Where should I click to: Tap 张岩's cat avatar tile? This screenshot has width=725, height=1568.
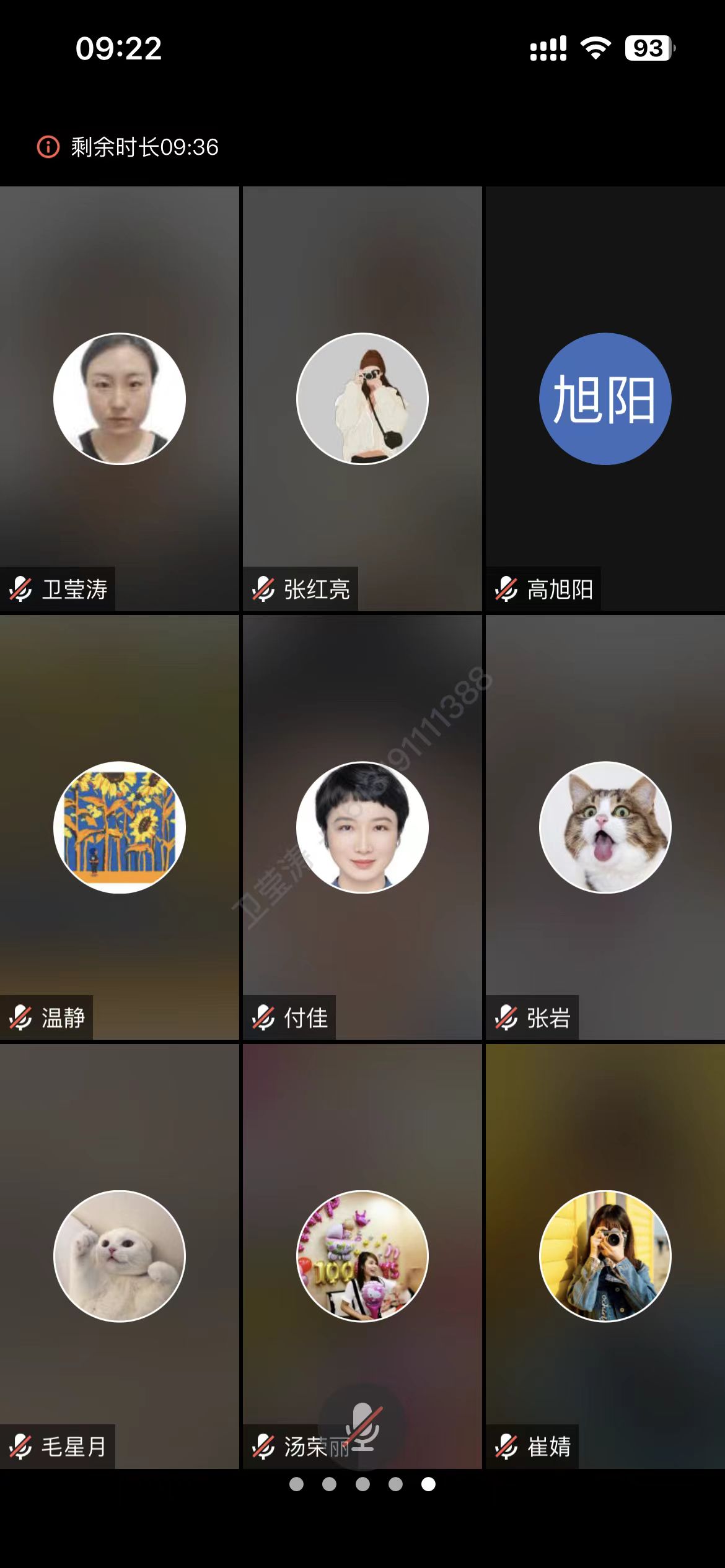(605, 827)
